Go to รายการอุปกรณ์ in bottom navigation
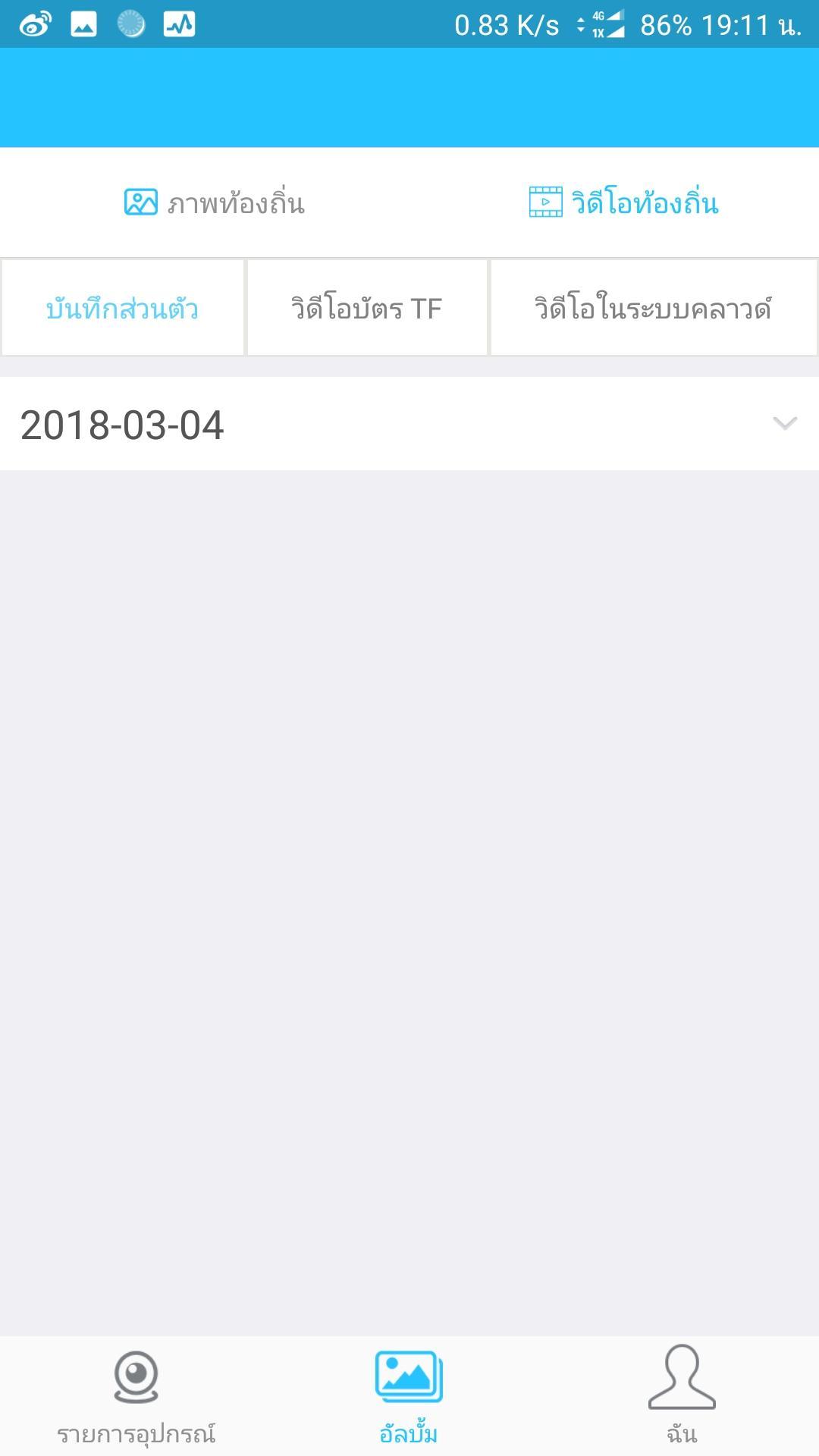This screenshot has height=1456, width=819. (x=136, y=1397)
